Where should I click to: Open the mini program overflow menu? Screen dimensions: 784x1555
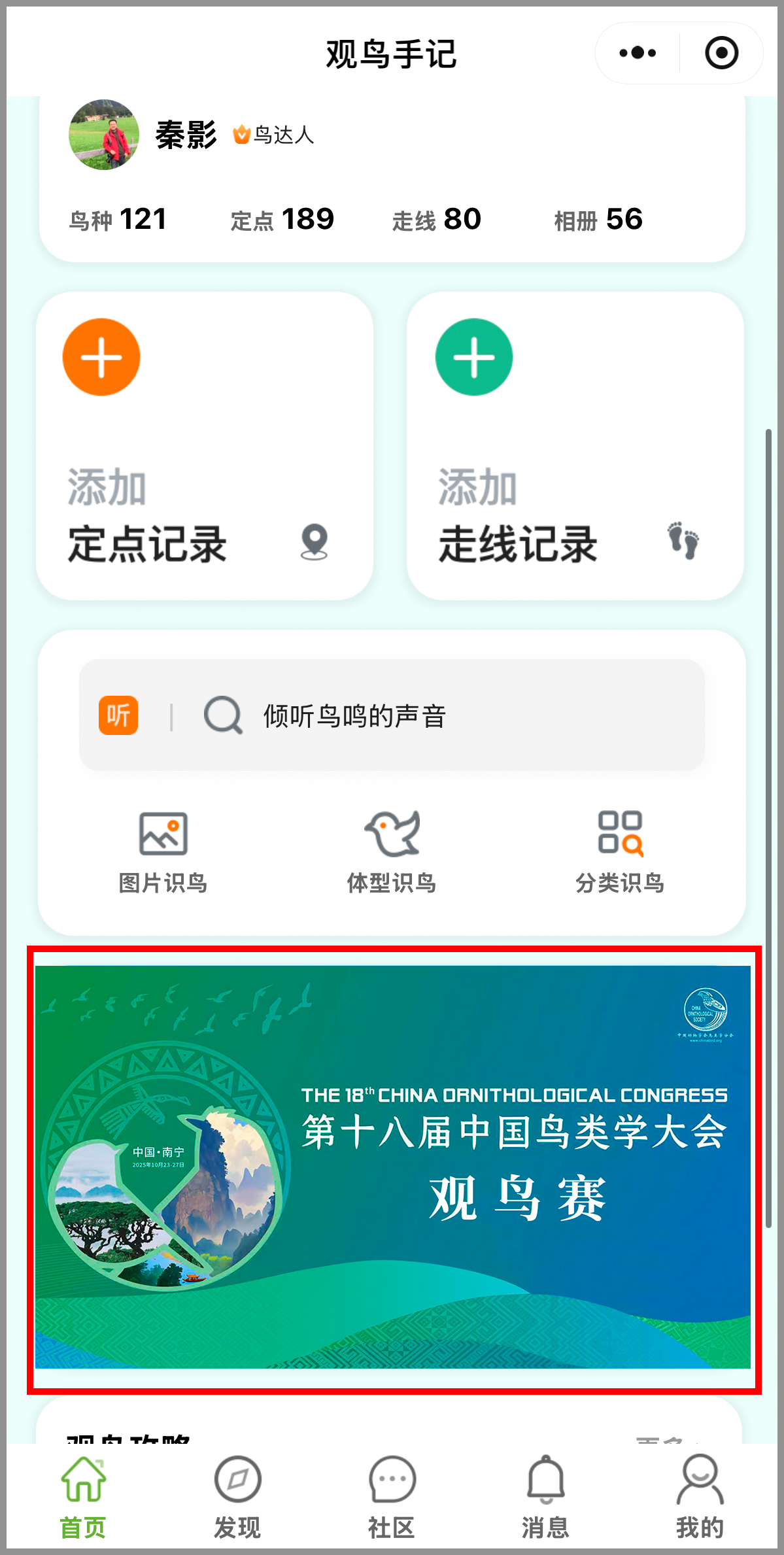point(638,53)
